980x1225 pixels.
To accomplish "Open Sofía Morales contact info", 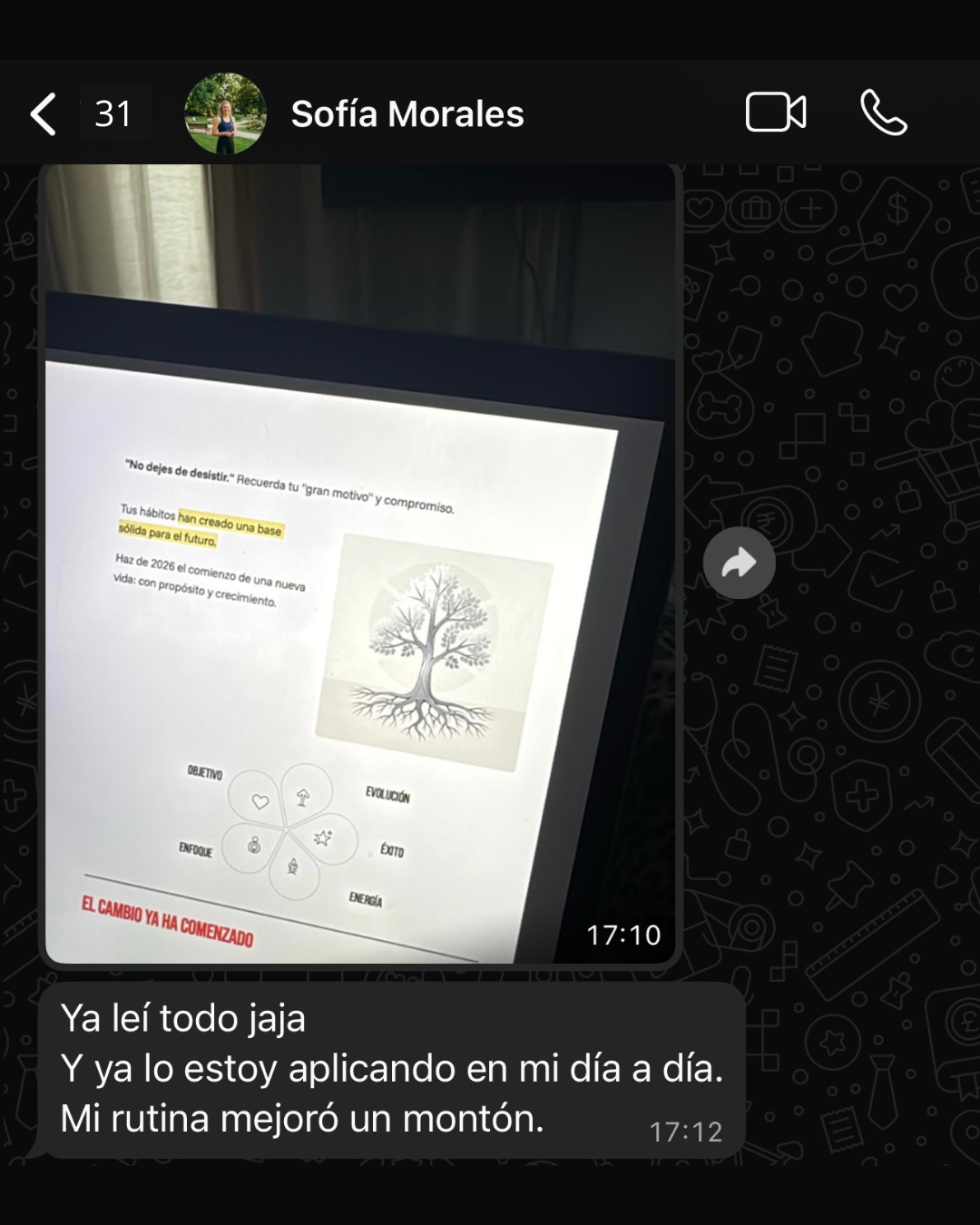I will 407,114.
